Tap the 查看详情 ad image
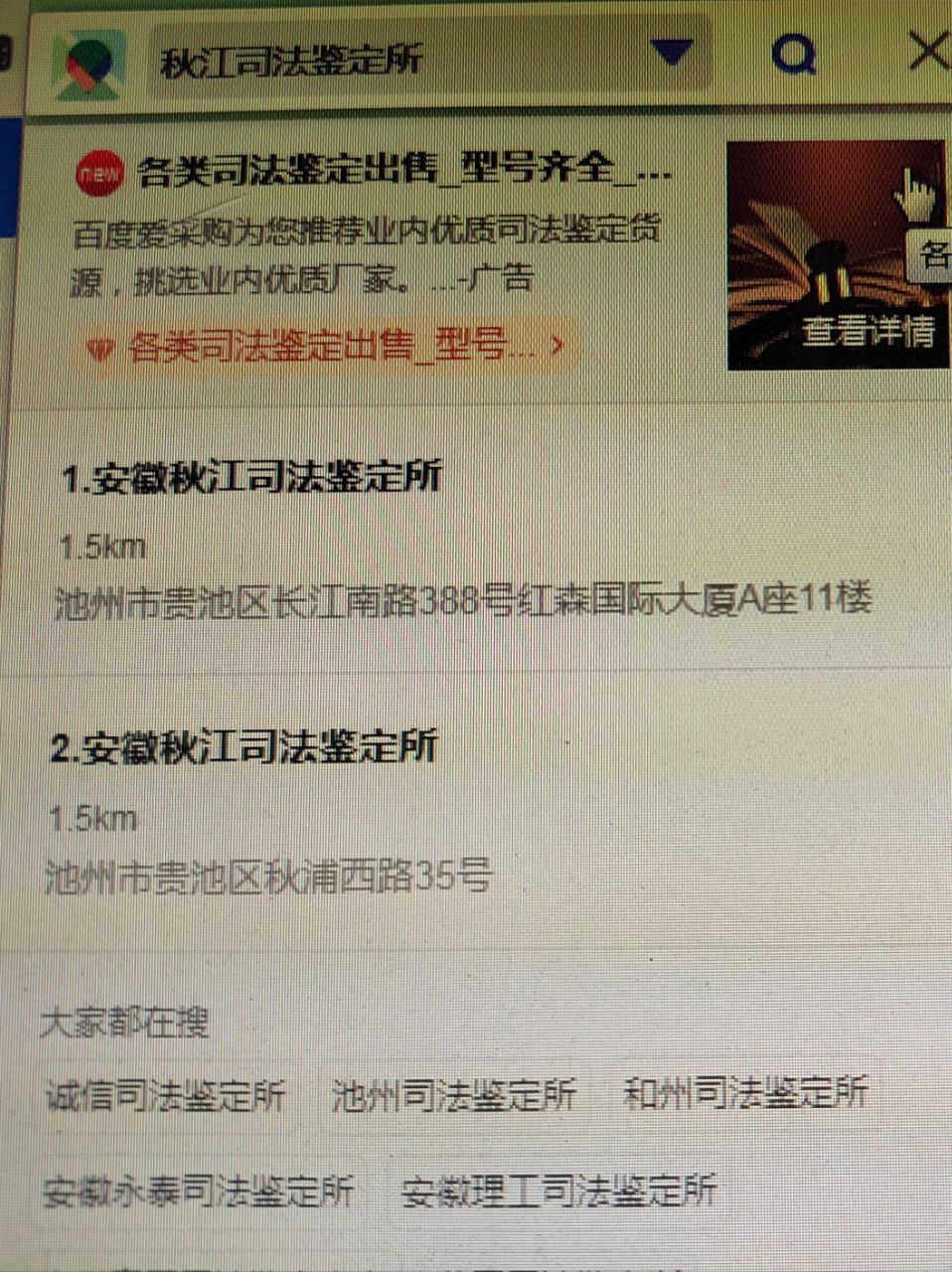The image size is (952, 1272). coord(837,255)
